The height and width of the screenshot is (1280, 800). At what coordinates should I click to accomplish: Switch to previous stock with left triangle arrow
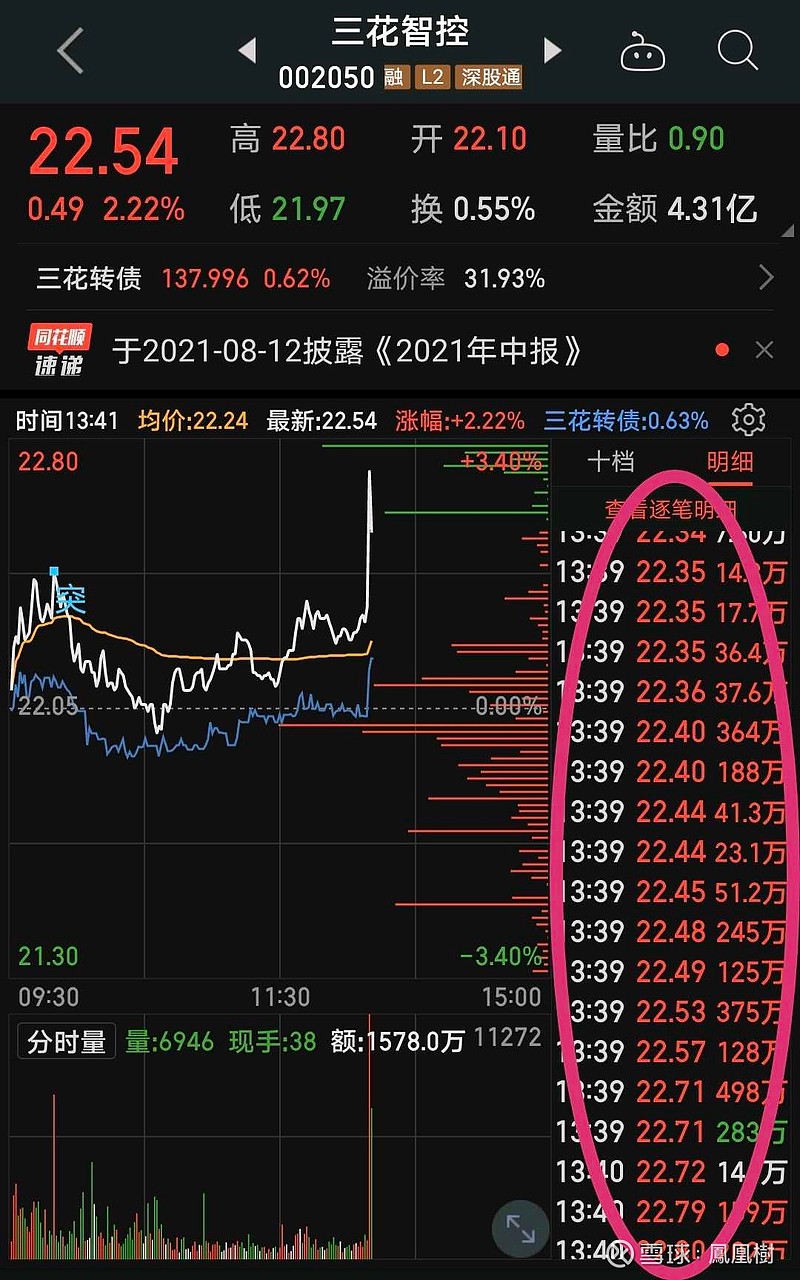coord(247,52)
